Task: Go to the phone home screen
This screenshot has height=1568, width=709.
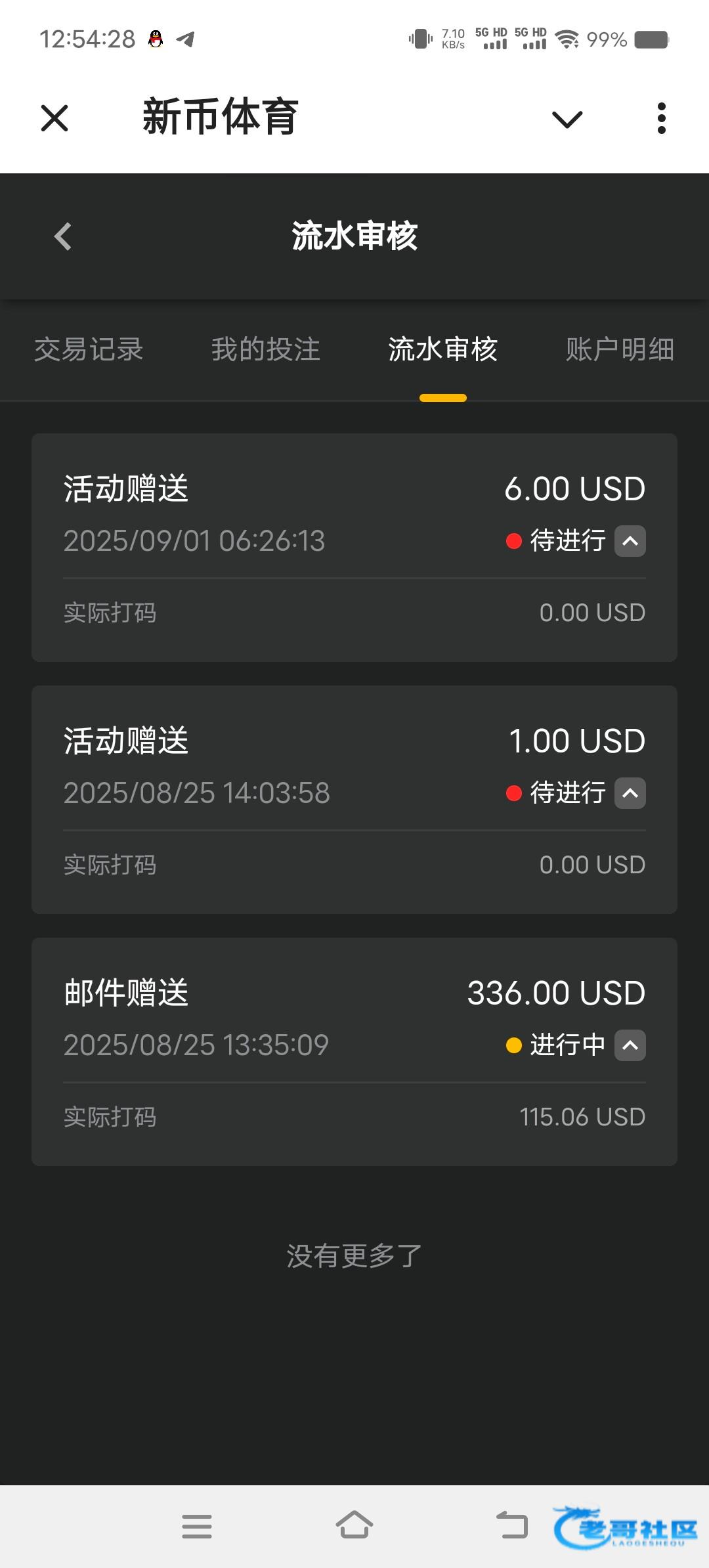Action: tap(354, 1525)
